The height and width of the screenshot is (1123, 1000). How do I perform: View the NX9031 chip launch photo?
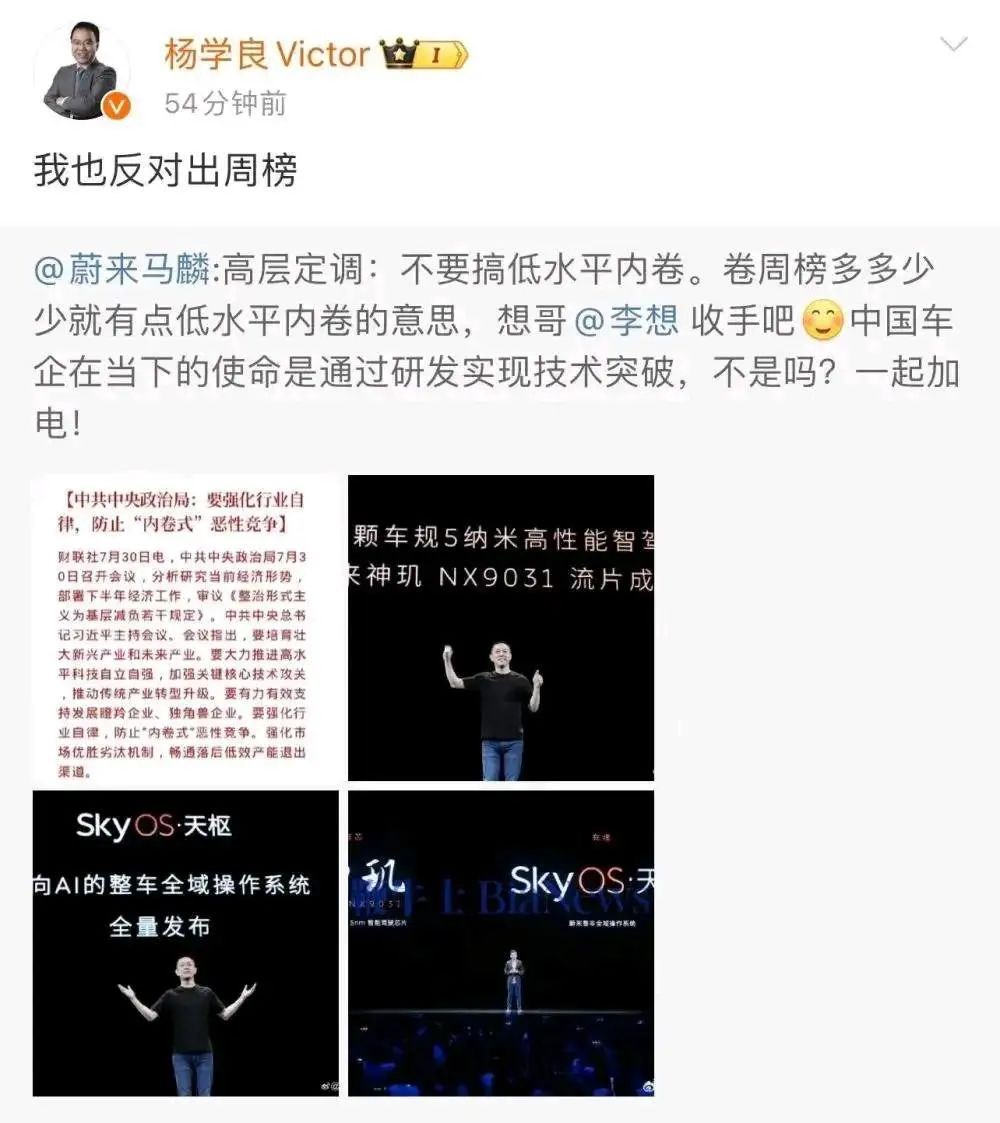501,628
